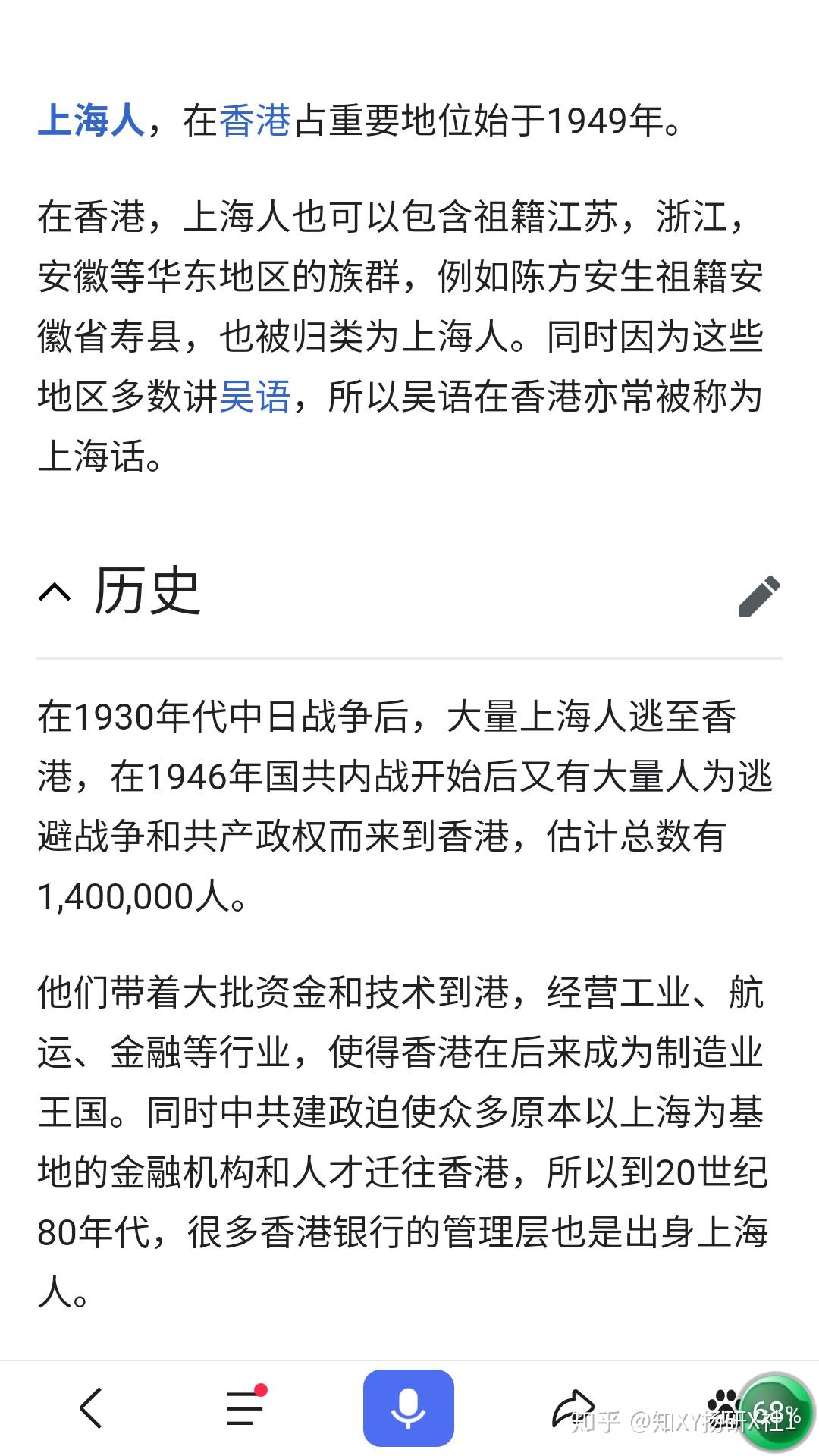
Task: Open the 香港 link
Action: pos(255,121)
